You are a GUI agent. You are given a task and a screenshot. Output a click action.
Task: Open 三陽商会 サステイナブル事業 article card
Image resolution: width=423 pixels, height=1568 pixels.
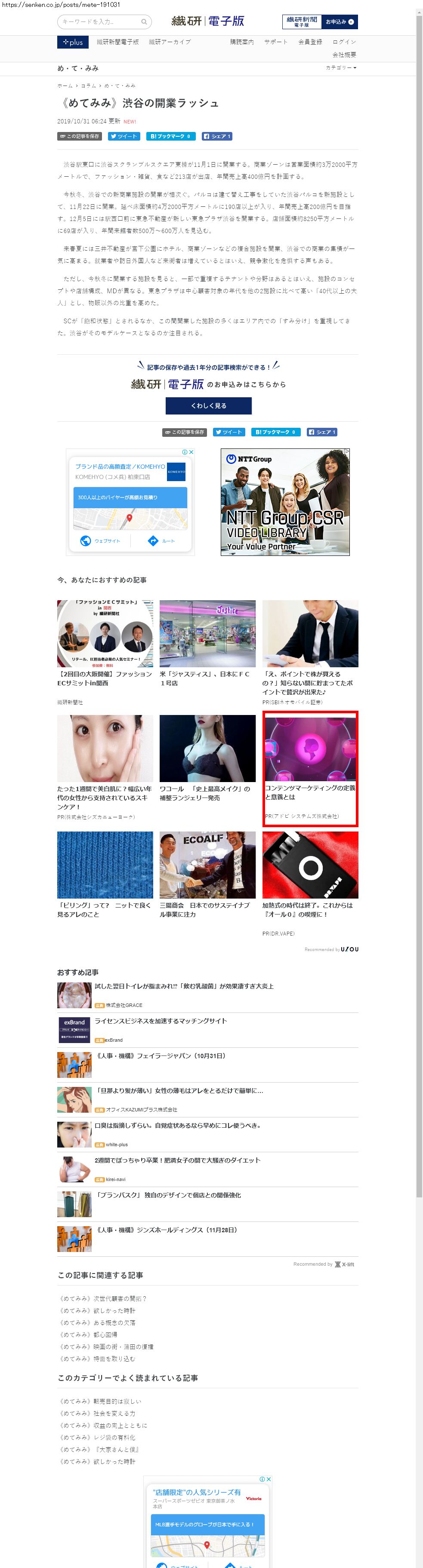tap(207, 874)
